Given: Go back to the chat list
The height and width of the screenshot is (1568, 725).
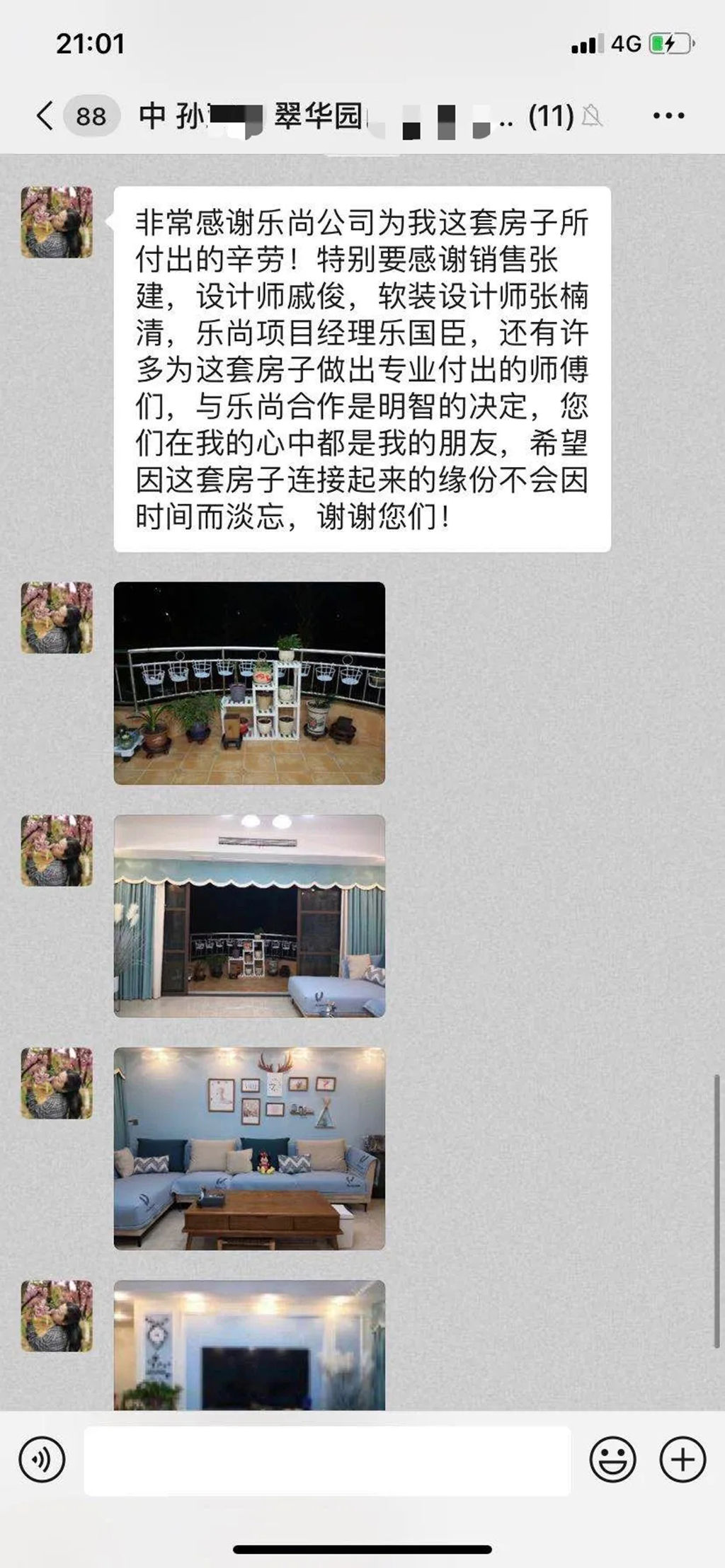Looking at the screenshot, I should pyautogui.click(x=45, y=115).
